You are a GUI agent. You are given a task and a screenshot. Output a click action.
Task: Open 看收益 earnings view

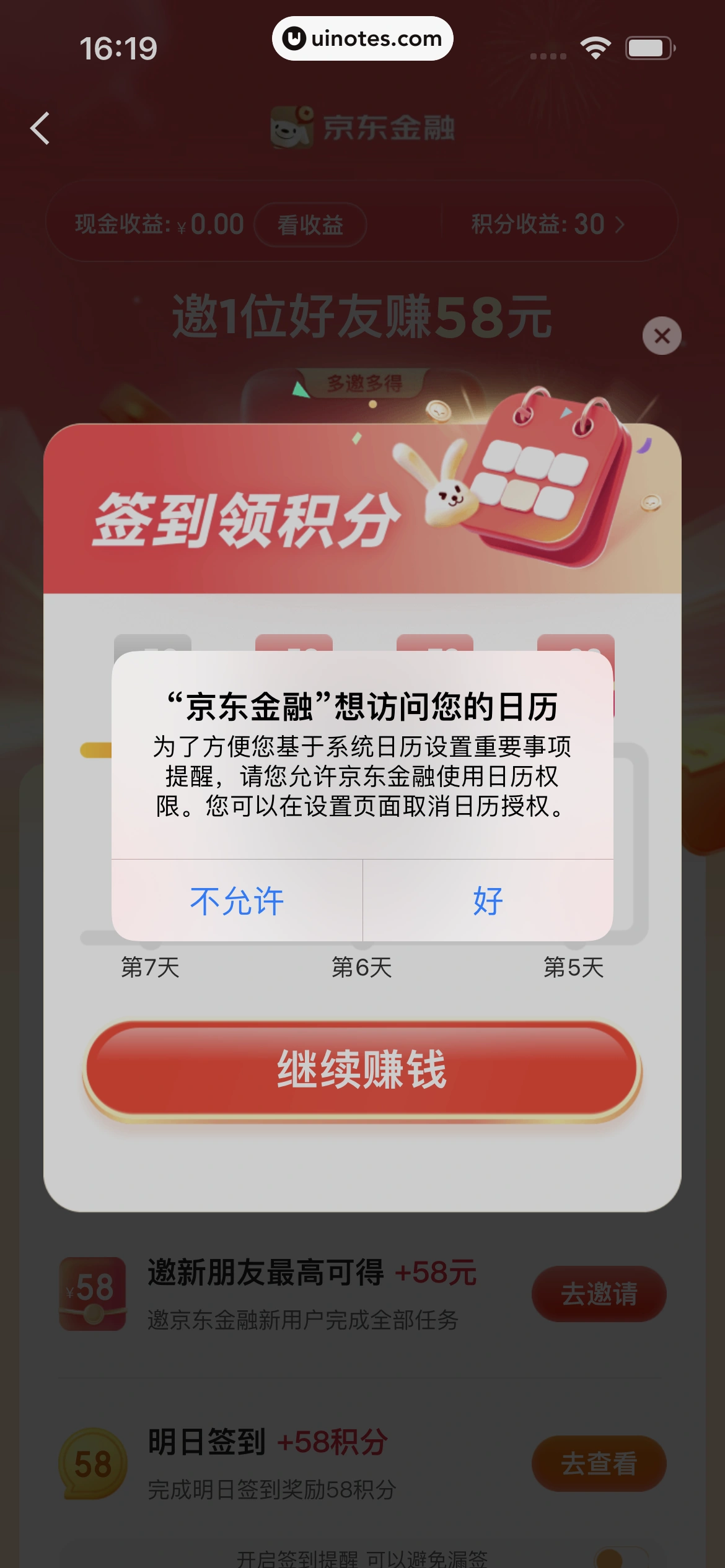click(x=310, y=225)
